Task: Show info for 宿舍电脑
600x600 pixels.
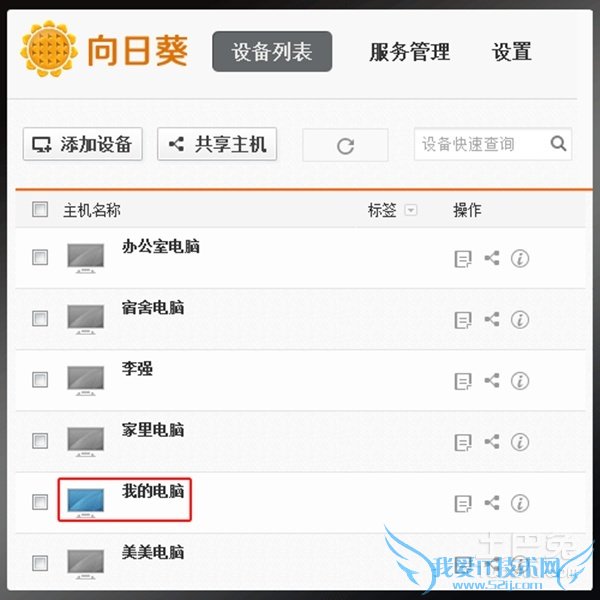Action: pyautogui.click(x=519, y=319)
